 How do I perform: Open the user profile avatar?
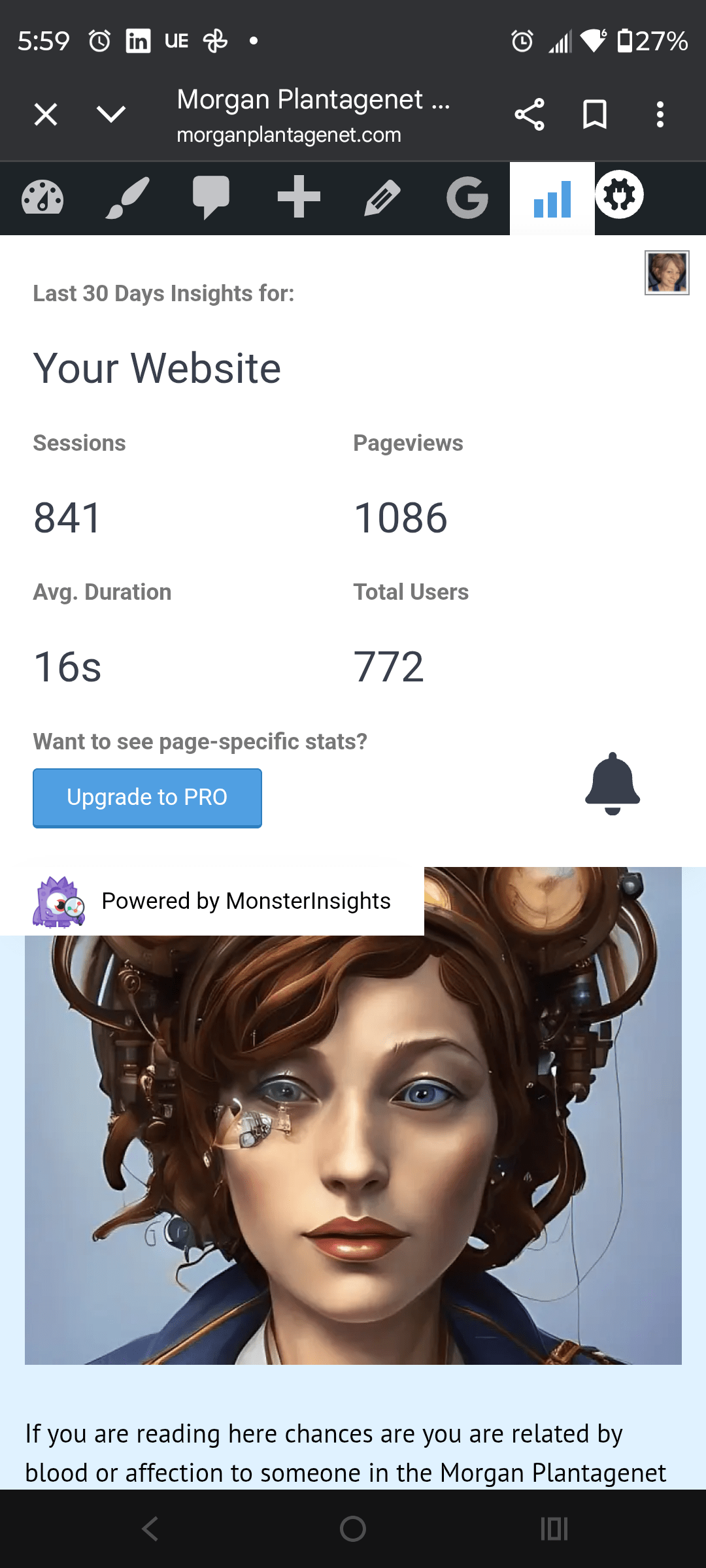[x=667, y=272]
